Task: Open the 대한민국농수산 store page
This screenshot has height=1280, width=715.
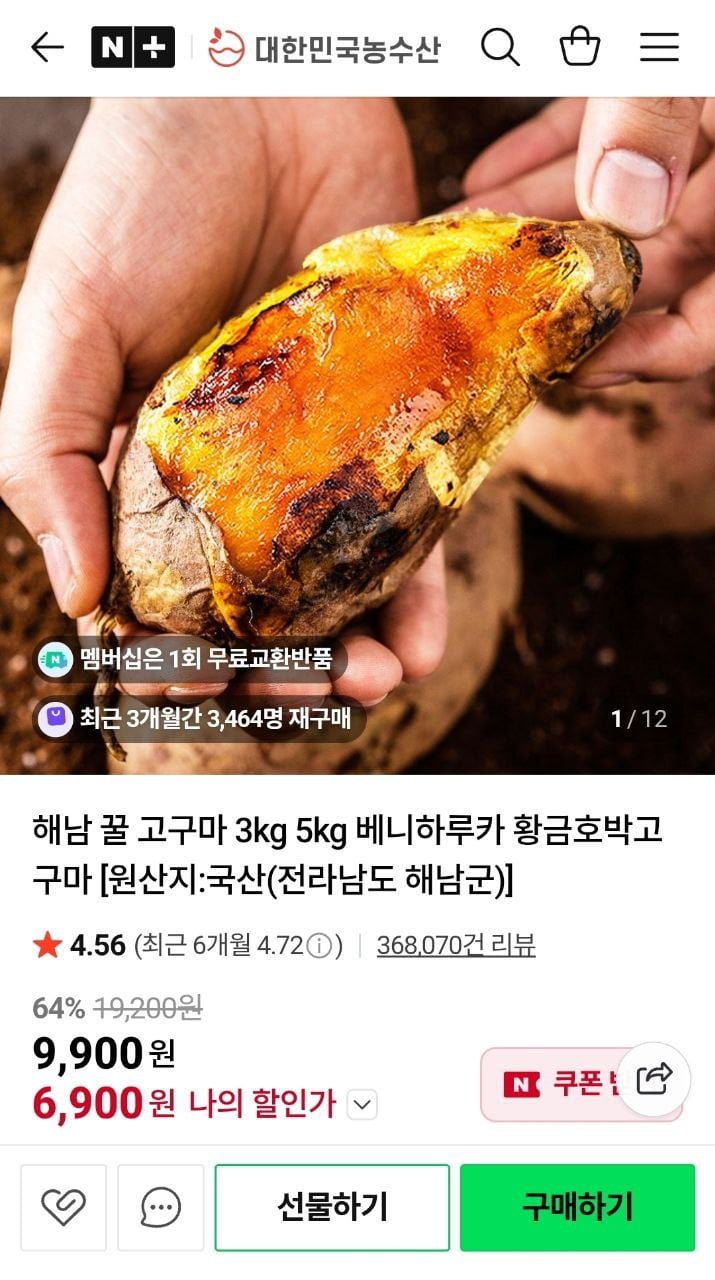Action: (x=324, y=47)
